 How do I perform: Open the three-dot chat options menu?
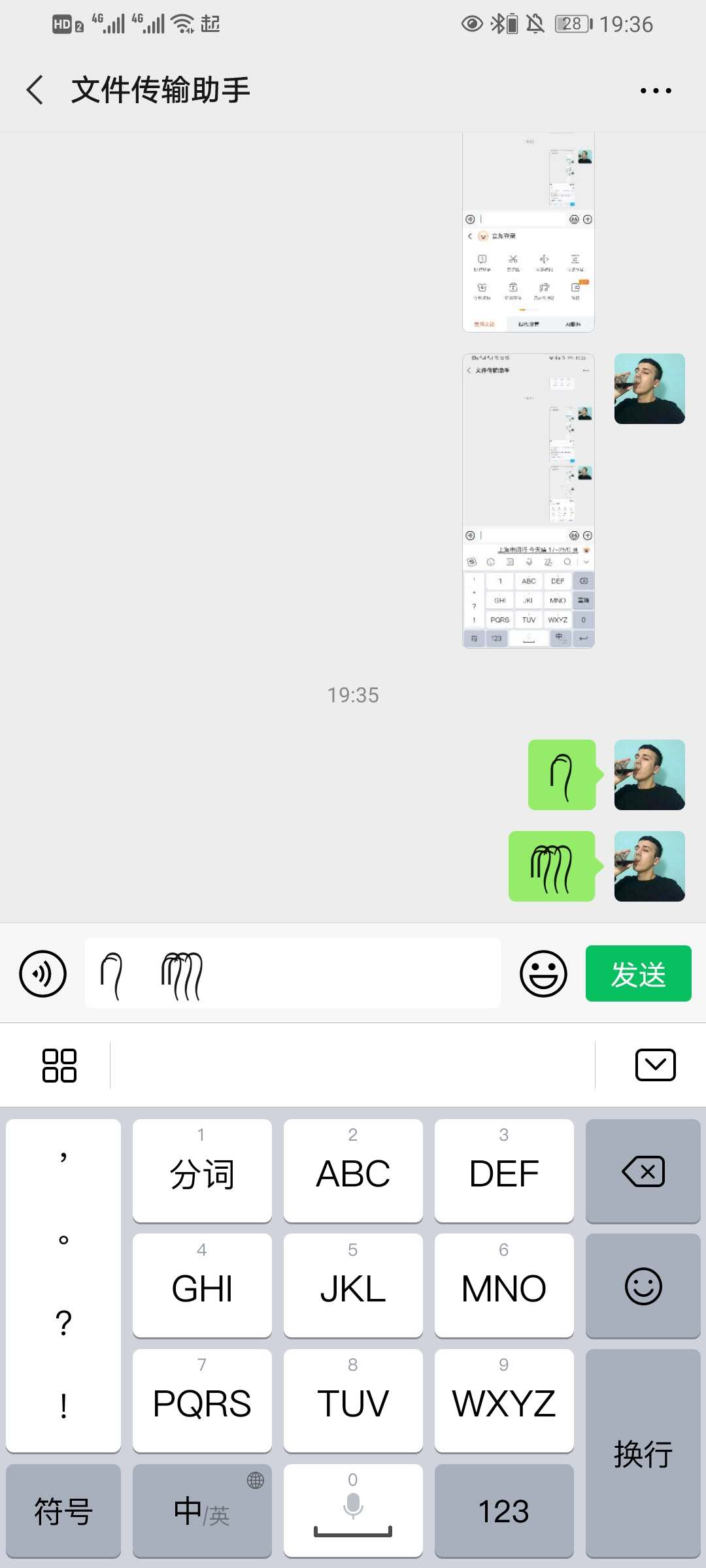pos(655,91)
